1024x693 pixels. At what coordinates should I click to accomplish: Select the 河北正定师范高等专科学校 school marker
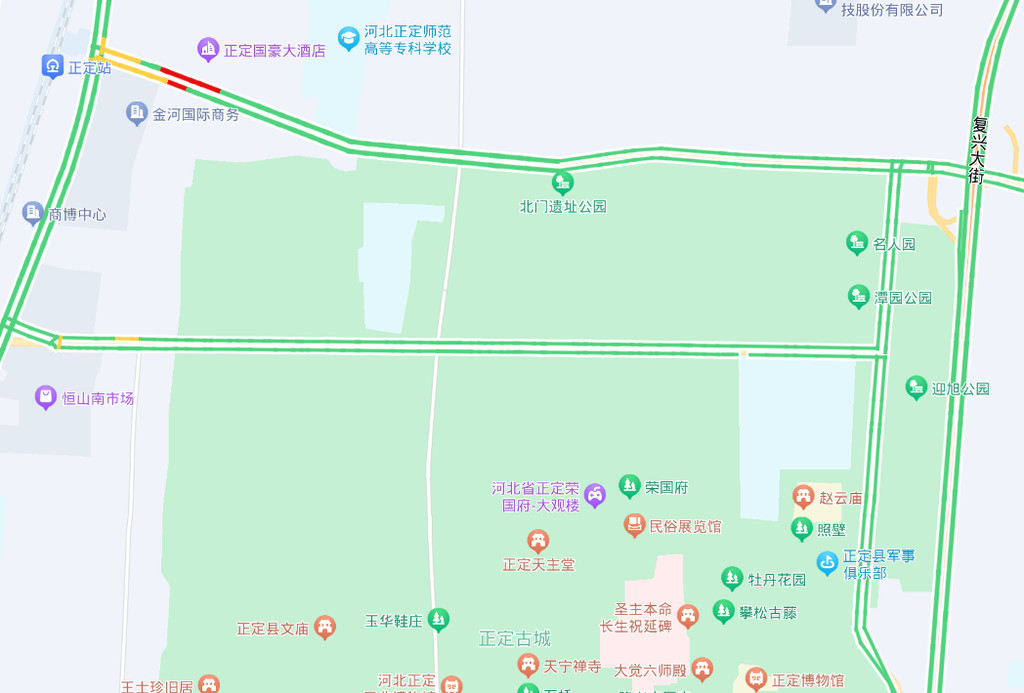[348, 39]
